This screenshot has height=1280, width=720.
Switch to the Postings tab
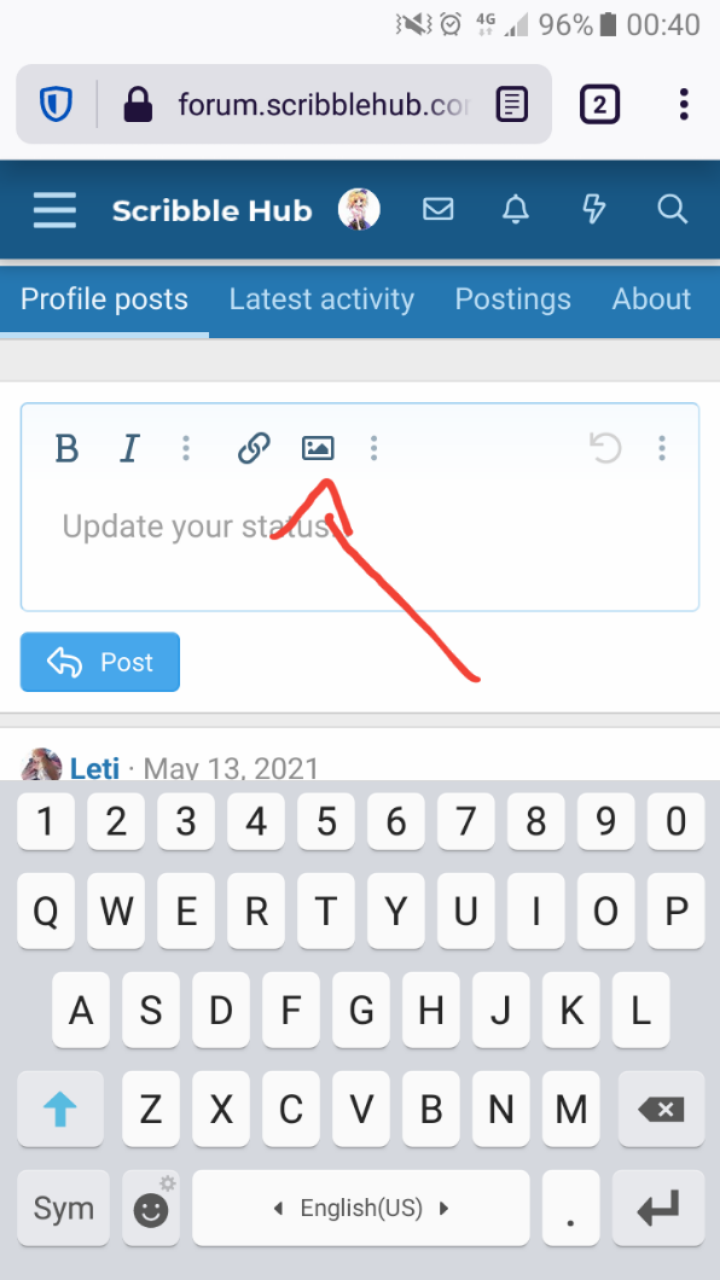click(513, 299)
